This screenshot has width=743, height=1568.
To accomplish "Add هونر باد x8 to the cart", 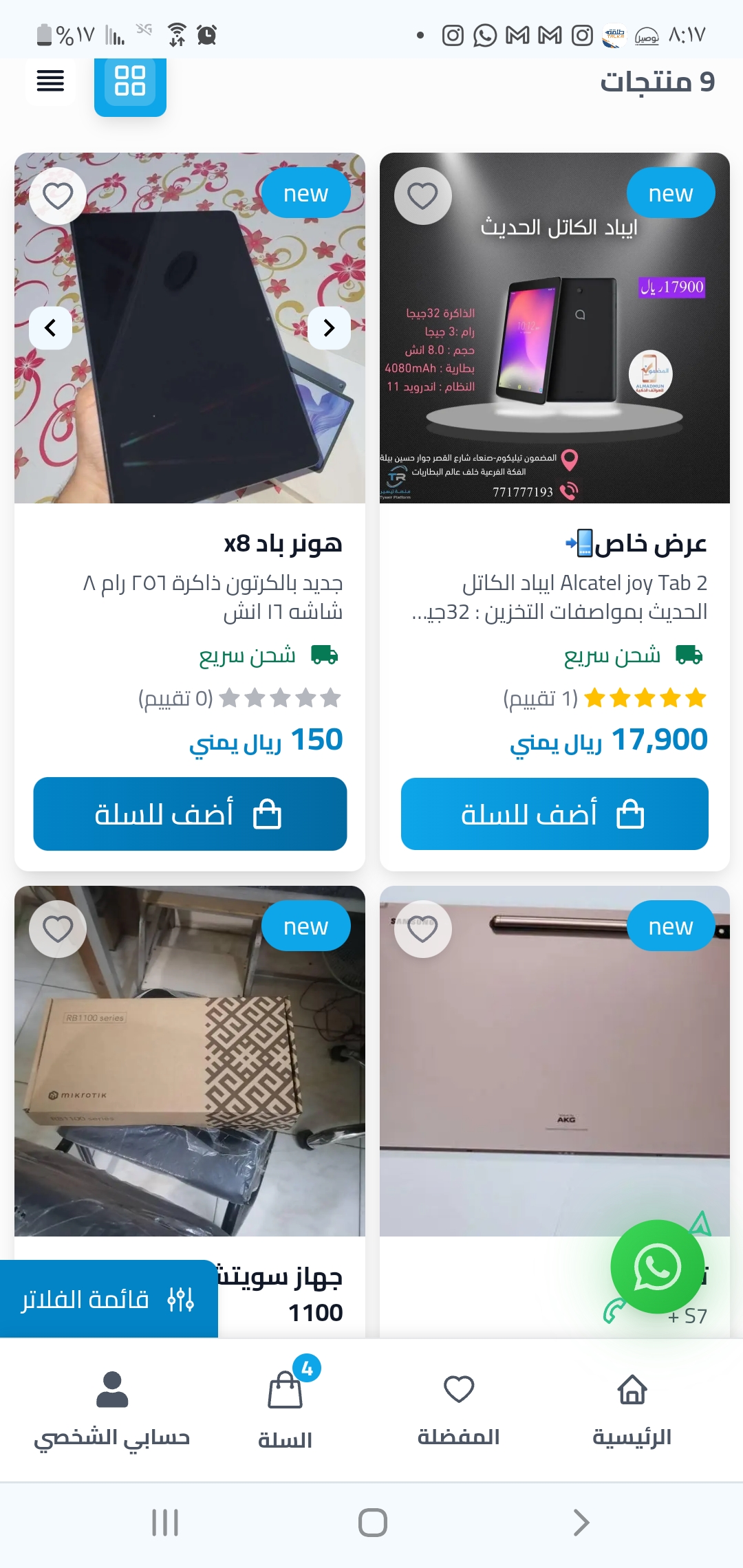I will (190, 814).
